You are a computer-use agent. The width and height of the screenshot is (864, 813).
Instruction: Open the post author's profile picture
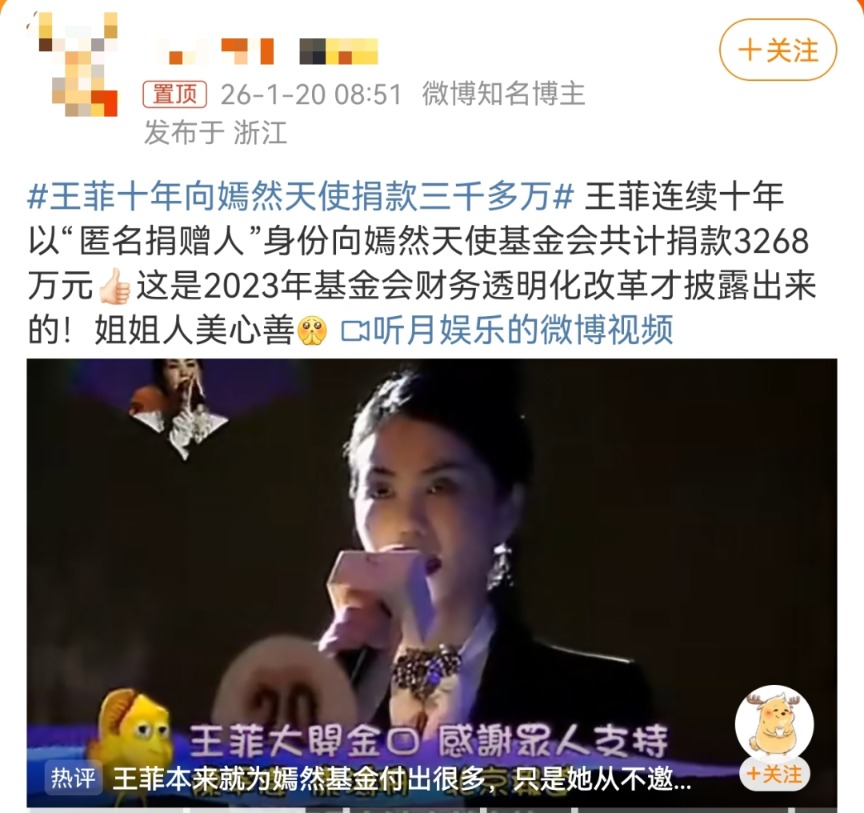point(78,62)
